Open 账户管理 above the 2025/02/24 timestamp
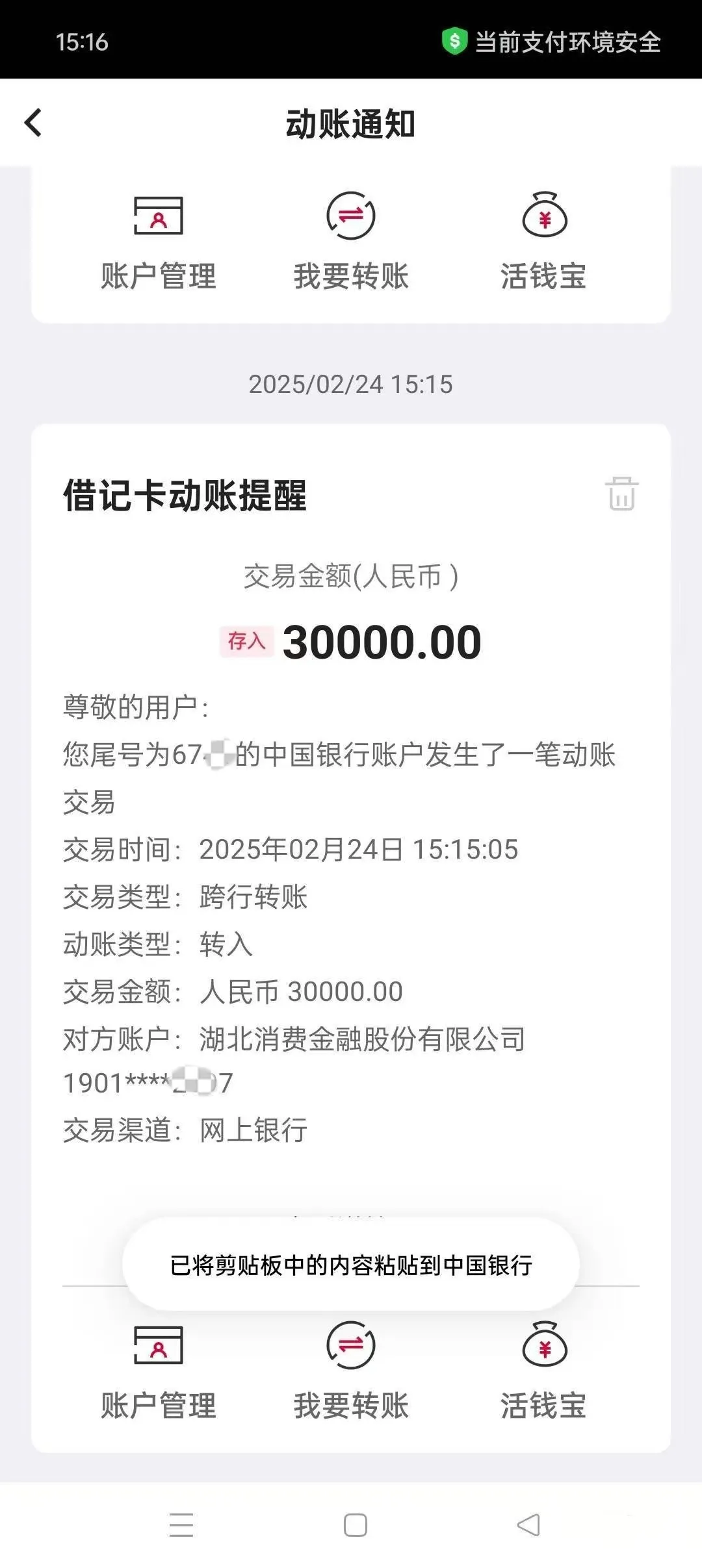This screenshot has height=1568, width=702. click(x=159, y=242)
